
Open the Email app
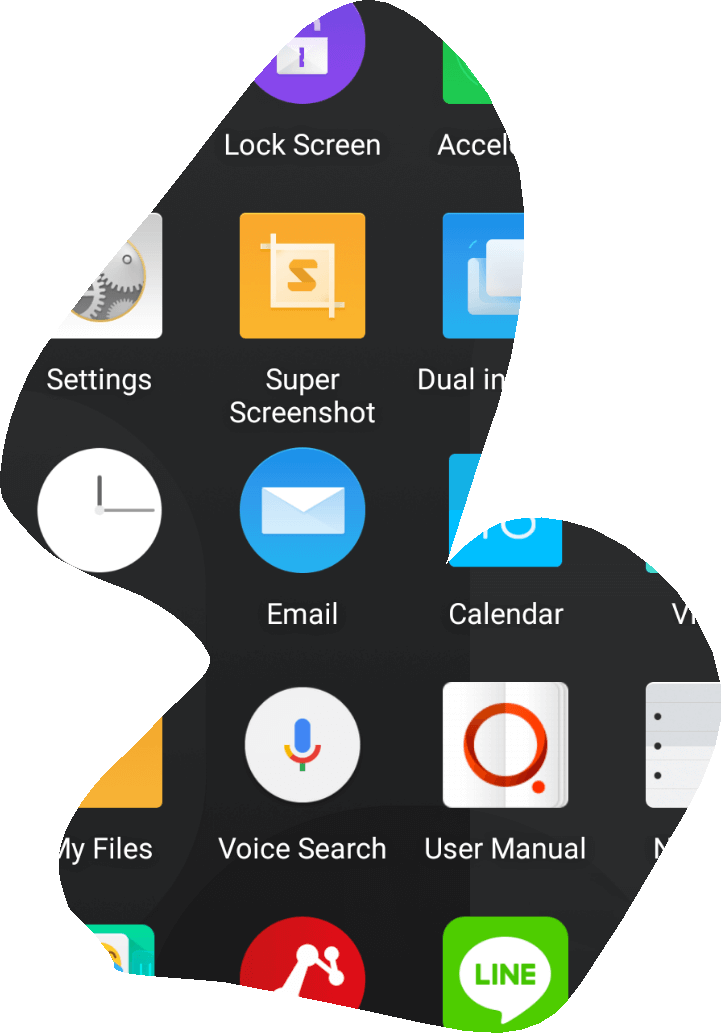point(302,510)
